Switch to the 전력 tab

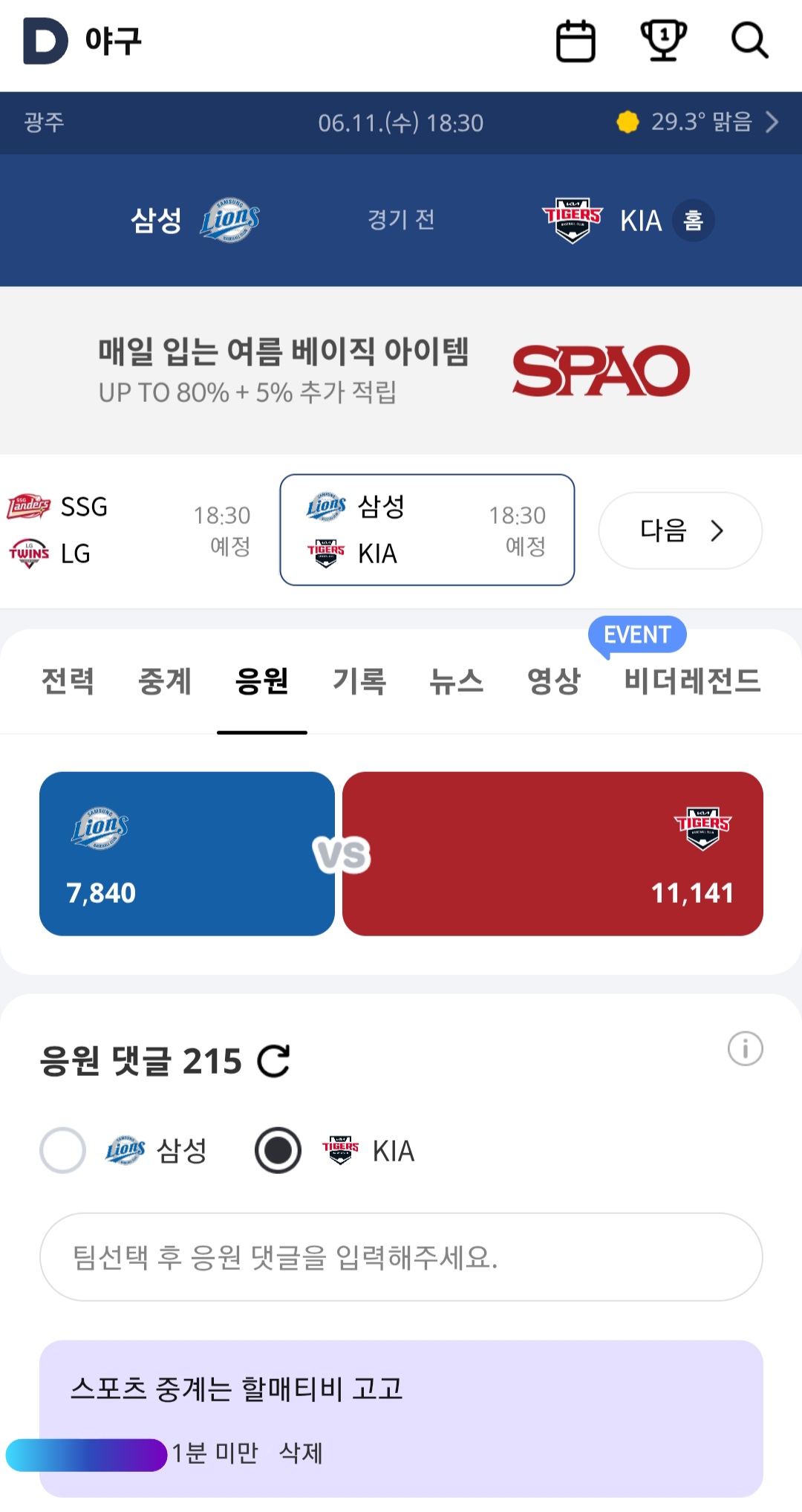point(68,681)
